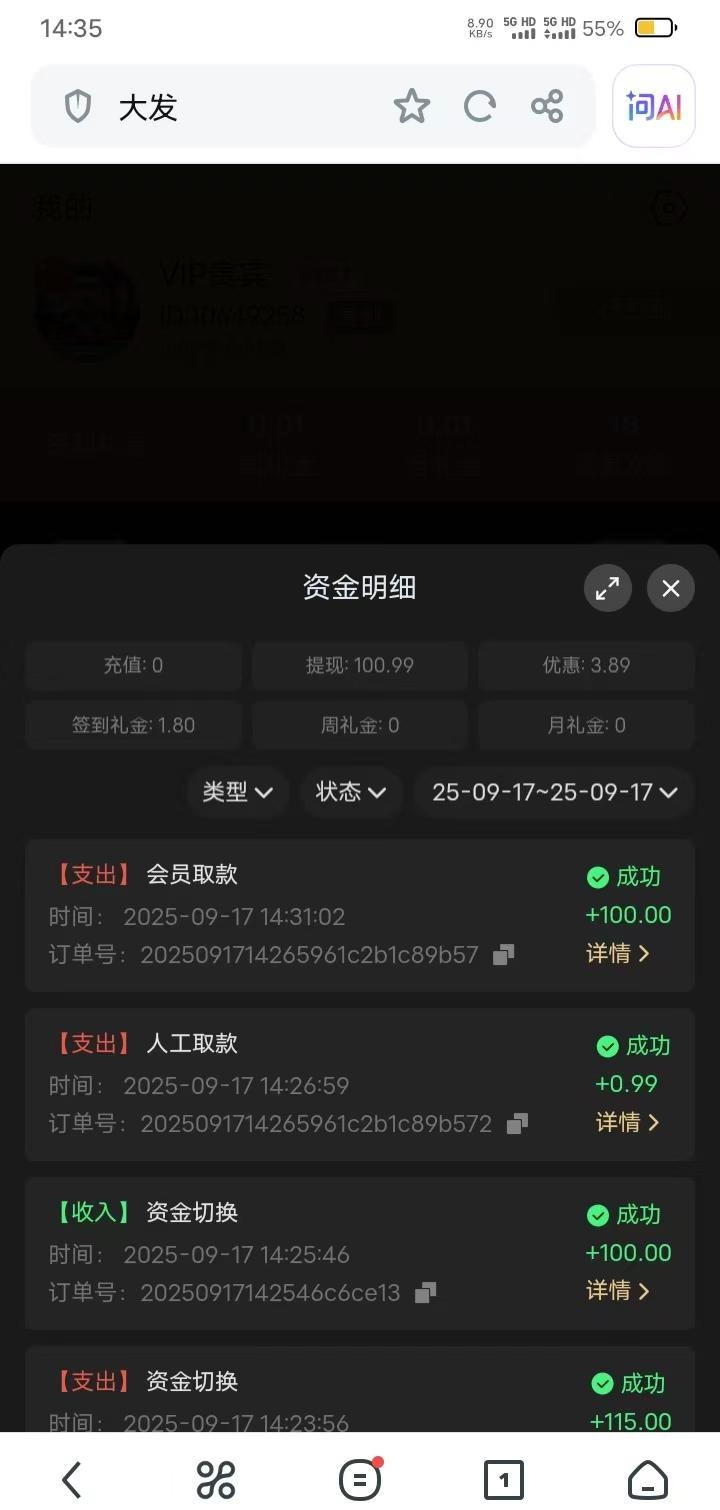This screenshot has width=720, height=1510.
Task: View 详情 for the 人工取款 record
Action: click(x=628, y=1122)
